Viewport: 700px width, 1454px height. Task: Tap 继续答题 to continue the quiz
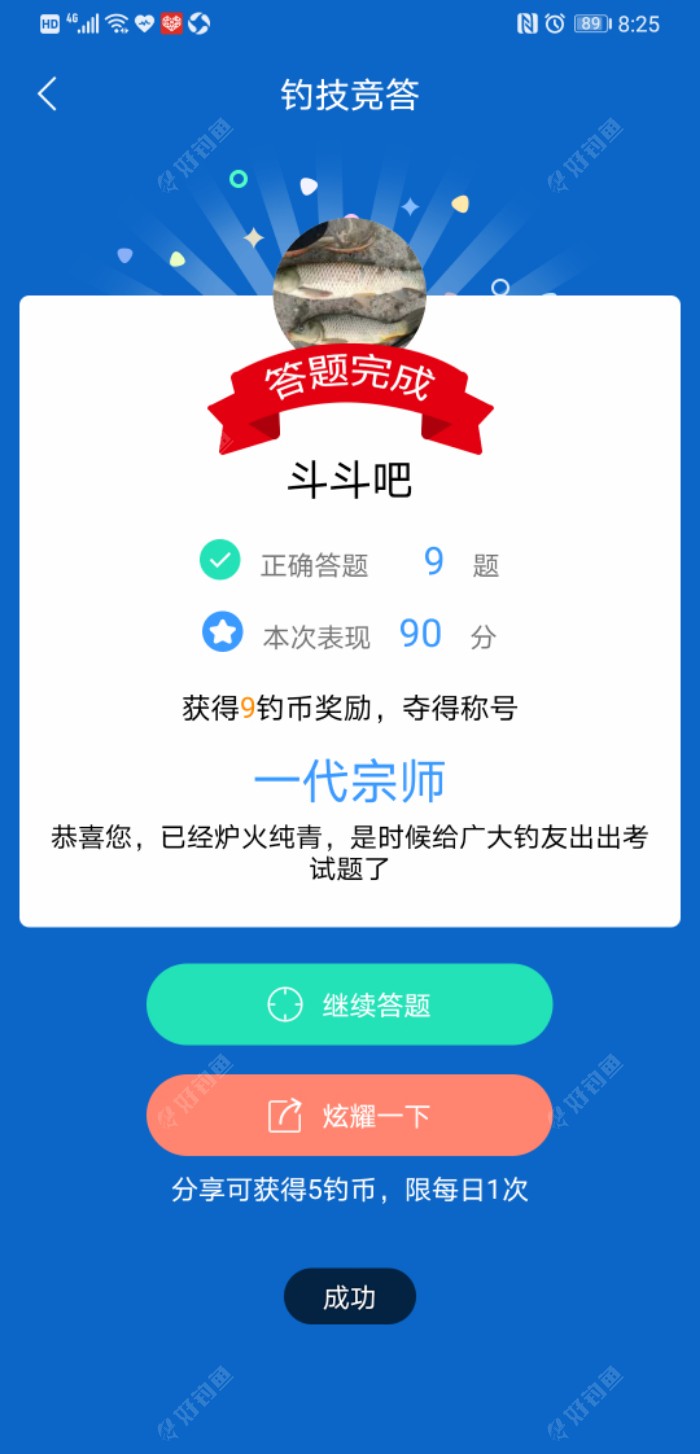pyautogui.click(x=349, y=1004)
